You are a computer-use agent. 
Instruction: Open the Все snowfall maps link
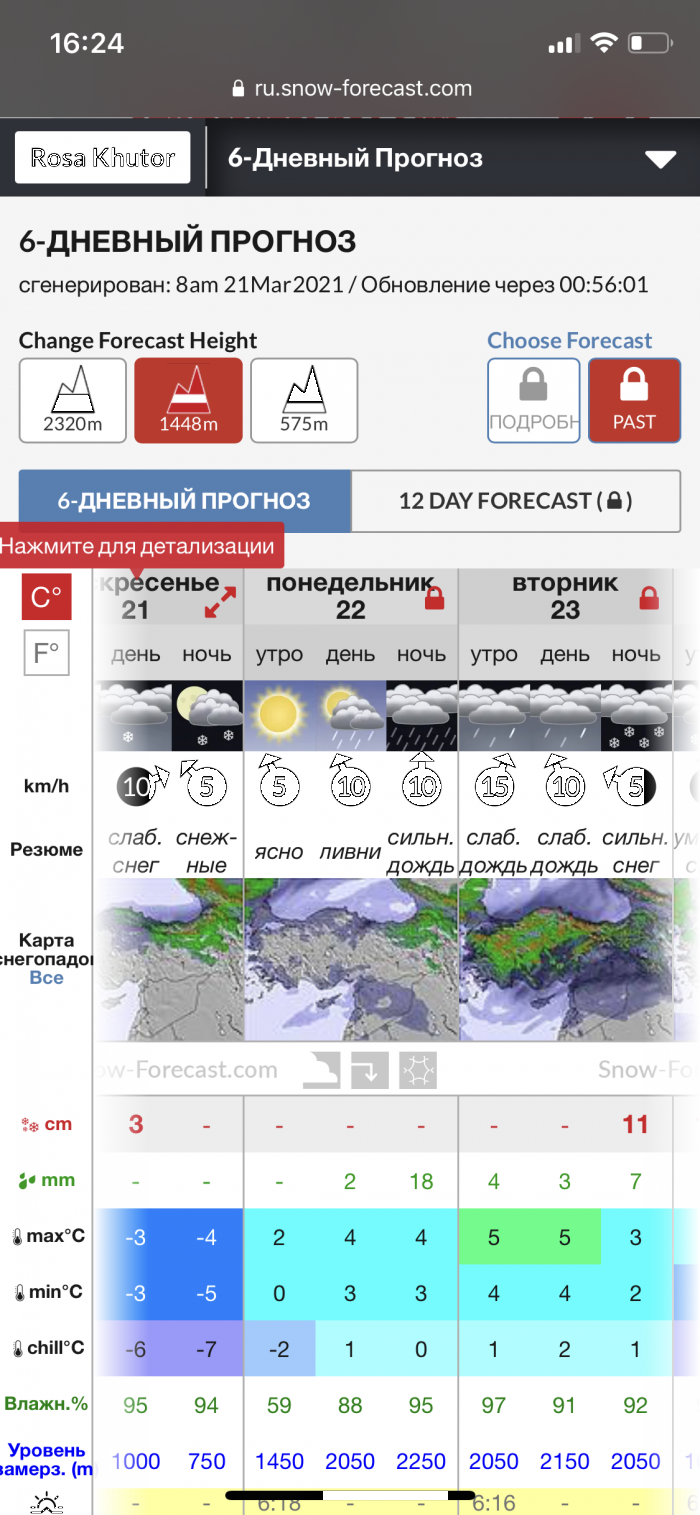[x=46, y=978]
